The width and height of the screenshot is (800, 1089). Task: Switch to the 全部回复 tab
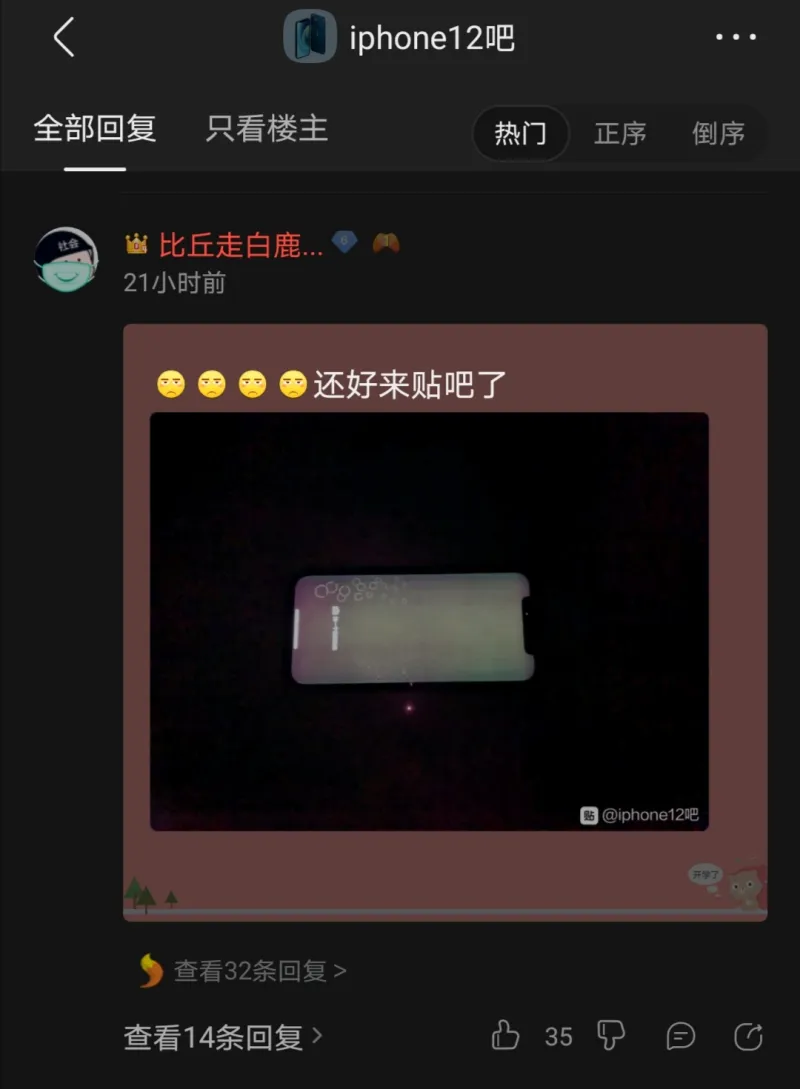[x=95, y=129]
